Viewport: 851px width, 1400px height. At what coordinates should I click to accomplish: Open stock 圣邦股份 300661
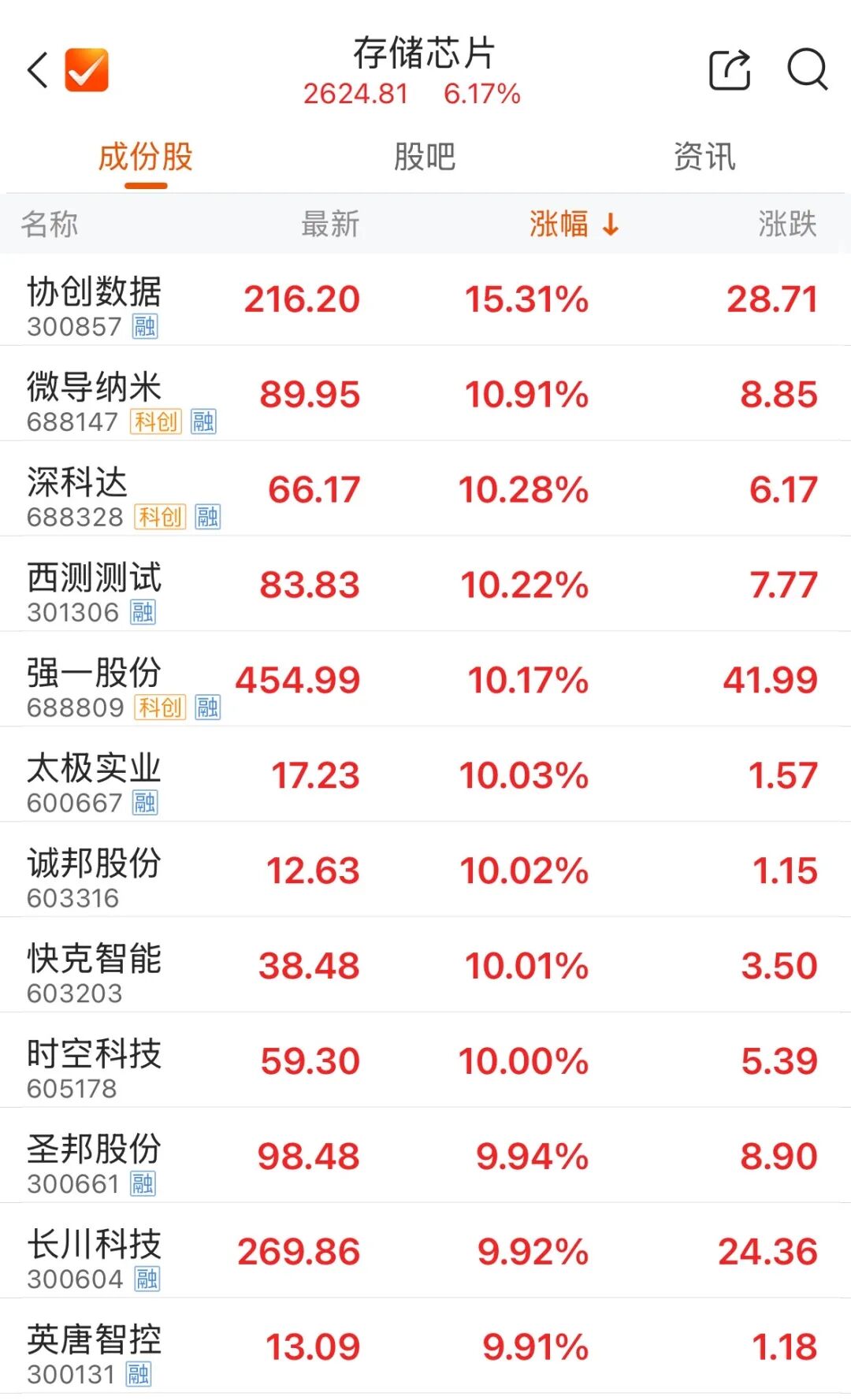click(425, 1157)
